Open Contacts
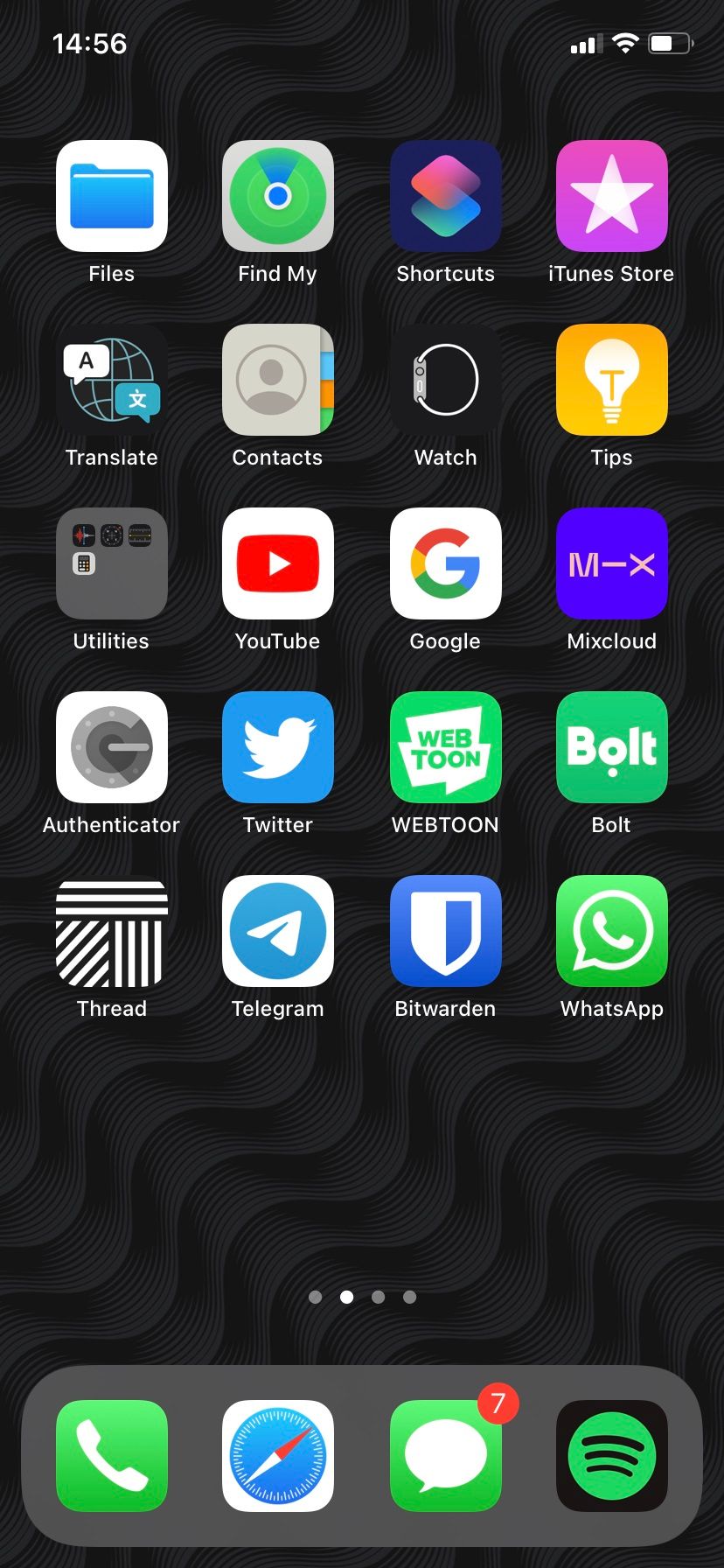The height and width of the screenshot is (1568, 724). coord(278,380)
